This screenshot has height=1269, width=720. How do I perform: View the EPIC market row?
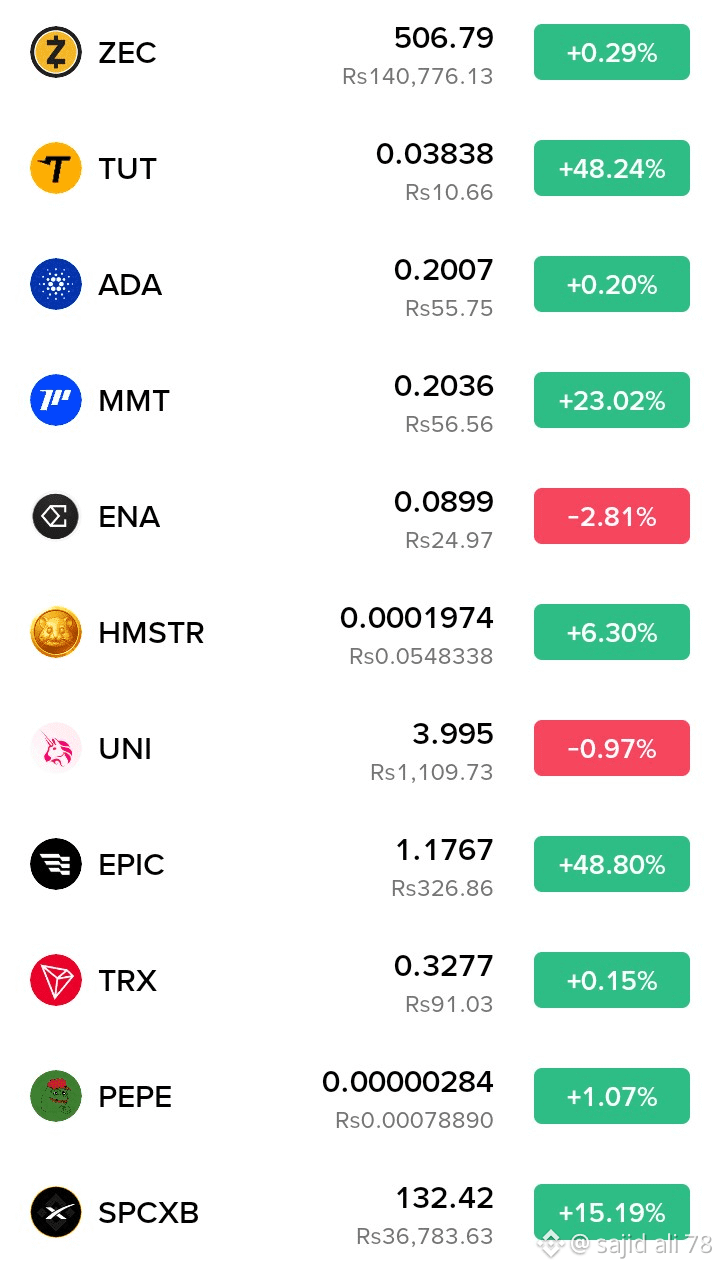pyautogui.click(x=360, y=864)
